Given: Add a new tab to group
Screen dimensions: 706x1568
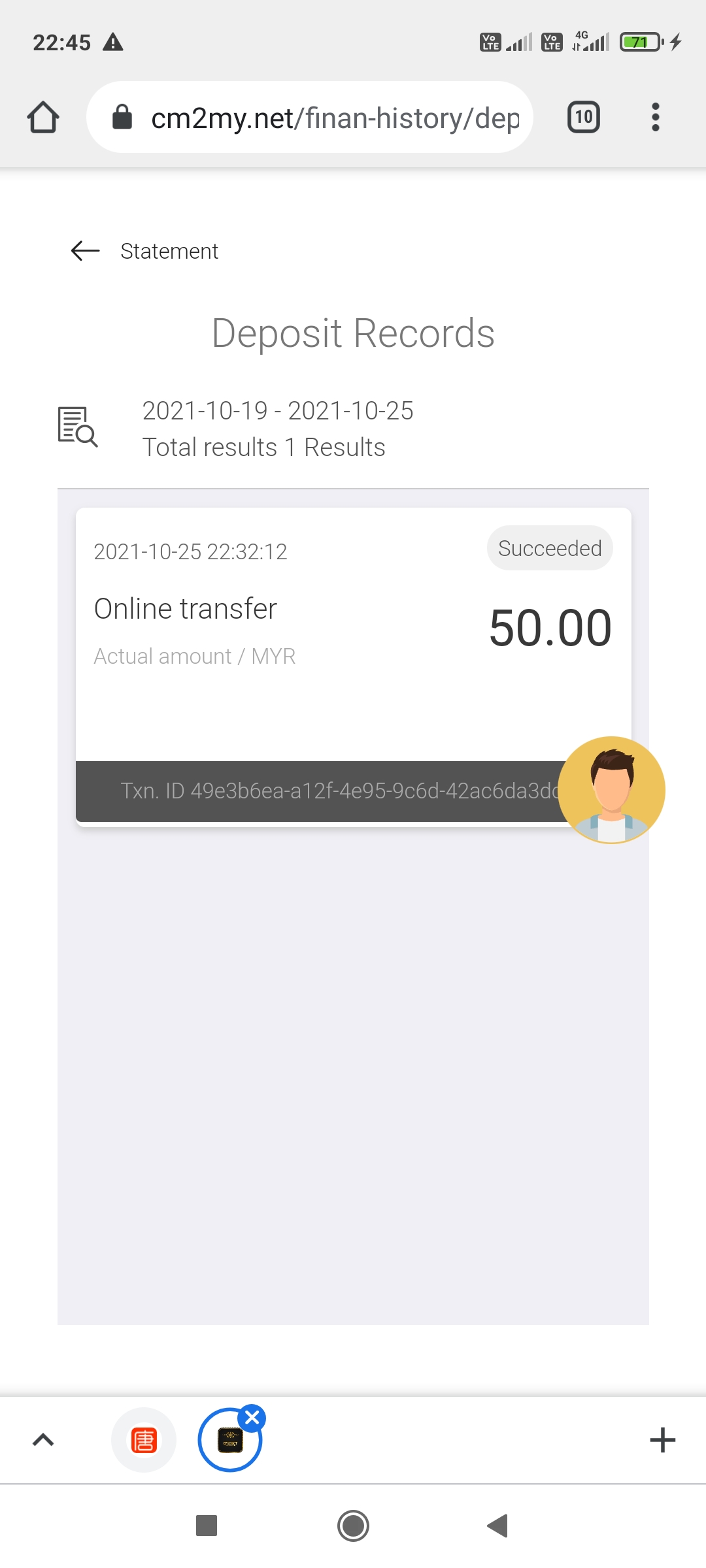Looking at the screenshot, I should tap(662, 1440).
